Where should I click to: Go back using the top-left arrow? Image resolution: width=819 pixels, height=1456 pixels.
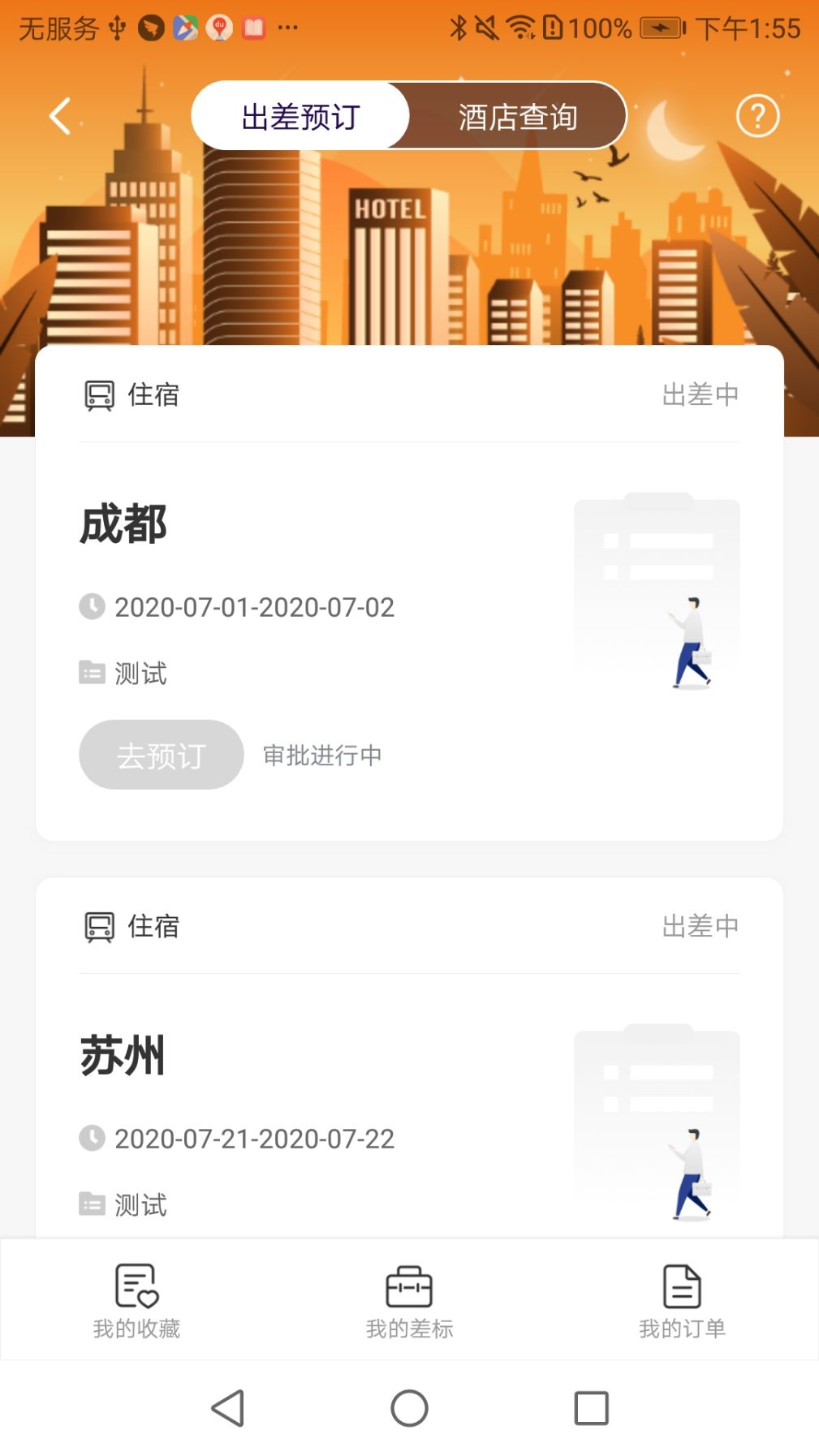61,116
